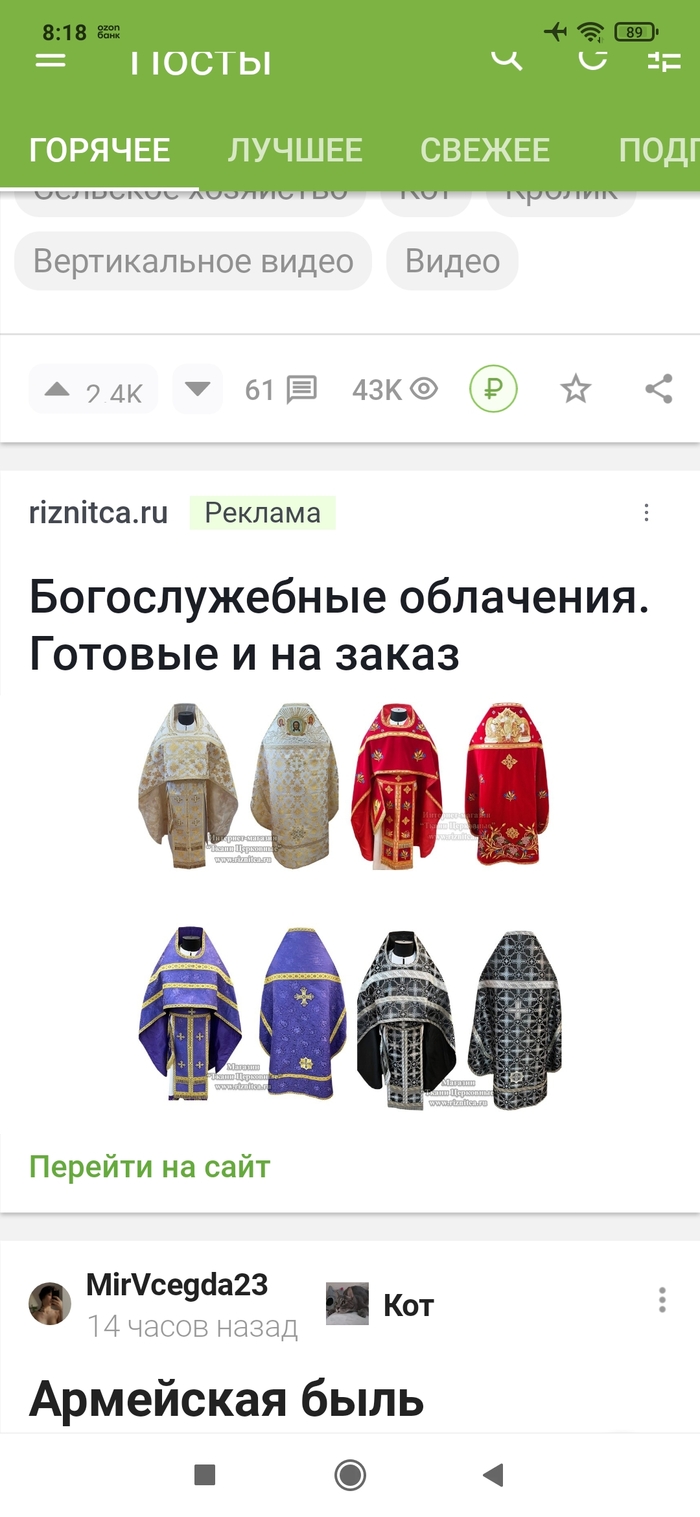Upvote the post with 2.4K rating
700x1517 pixels.
point(58,389)
